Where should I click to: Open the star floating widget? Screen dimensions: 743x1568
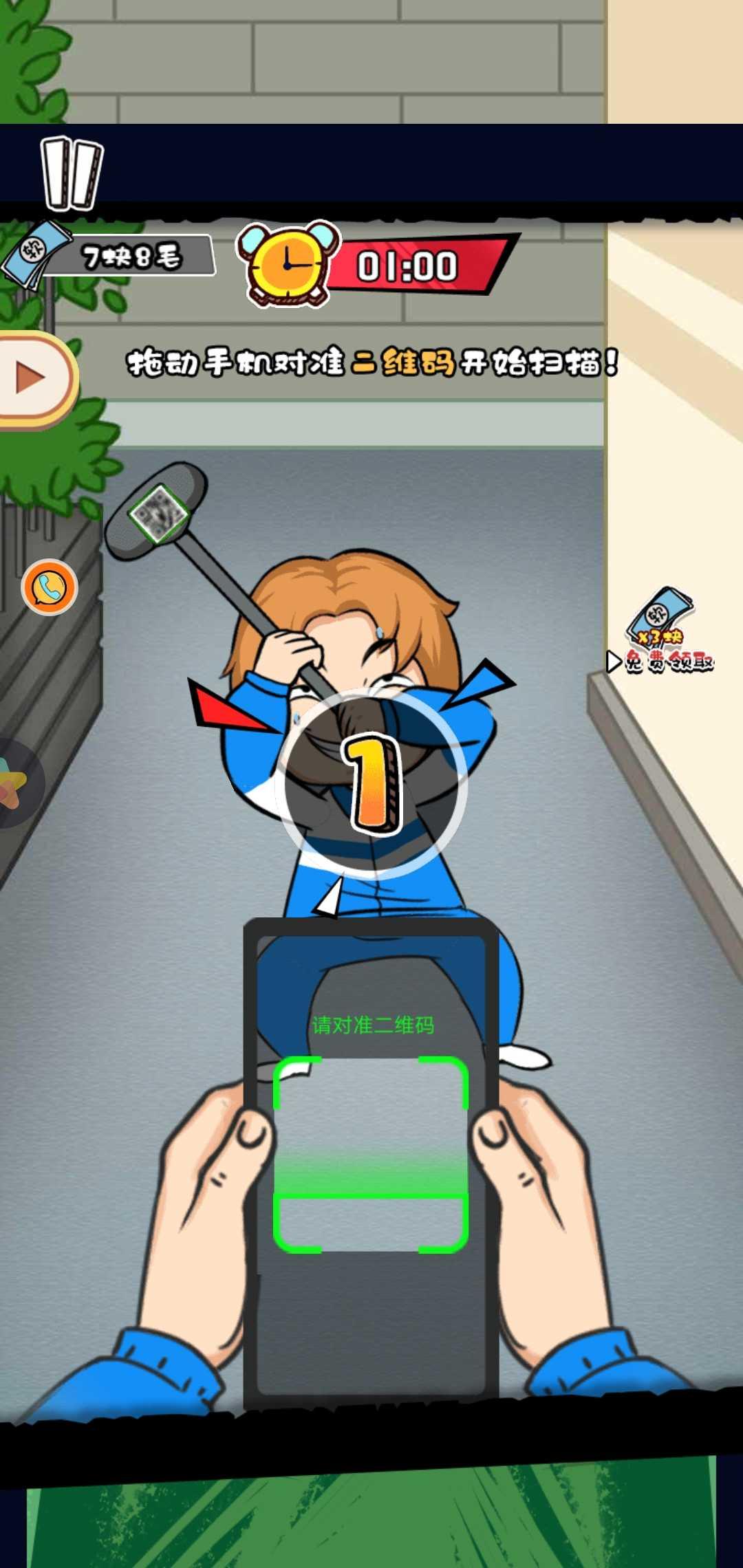(x=15, y=784)
